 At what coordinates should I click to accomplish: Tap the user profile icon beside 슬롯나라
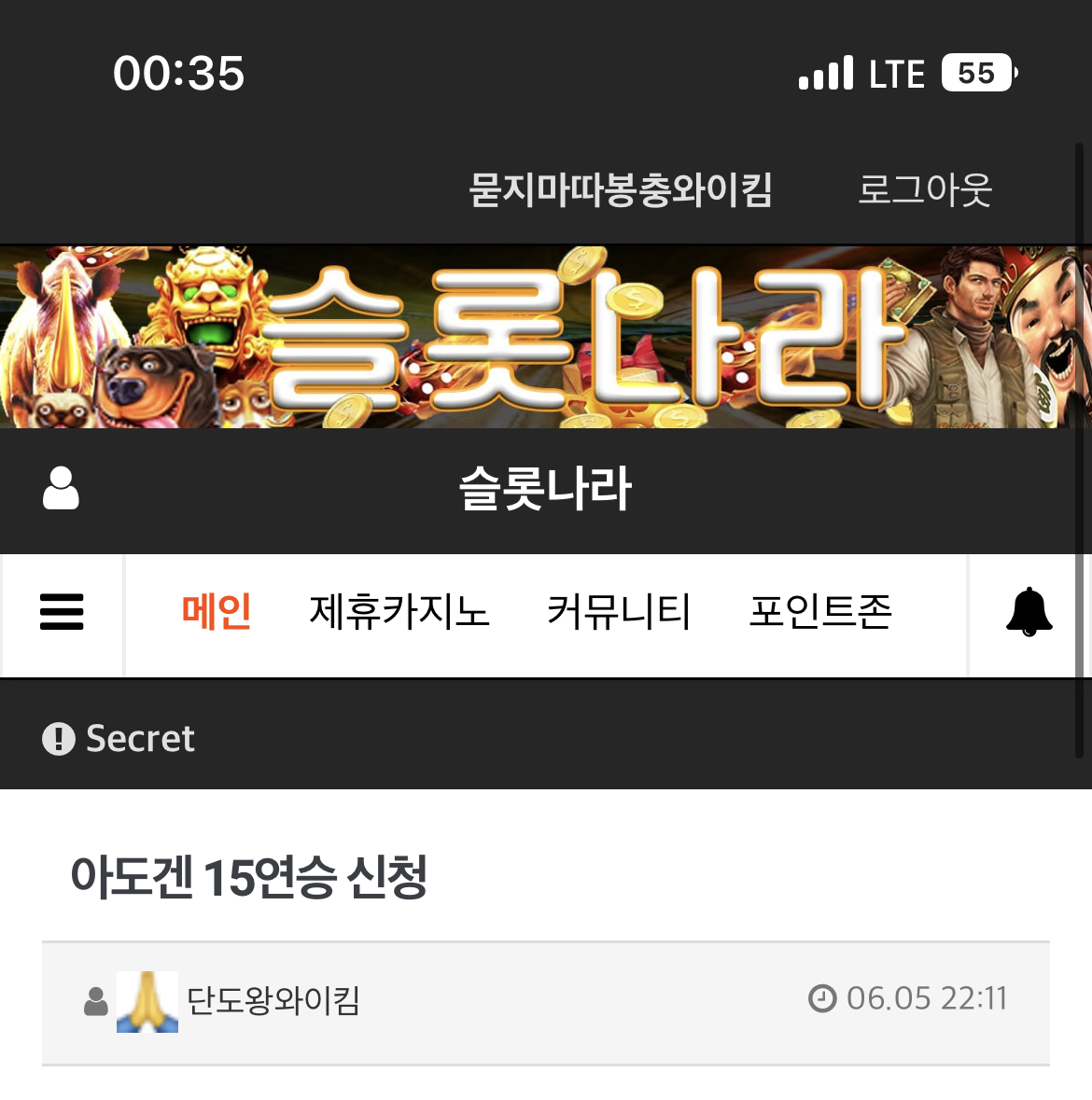[x=61, y=488]
